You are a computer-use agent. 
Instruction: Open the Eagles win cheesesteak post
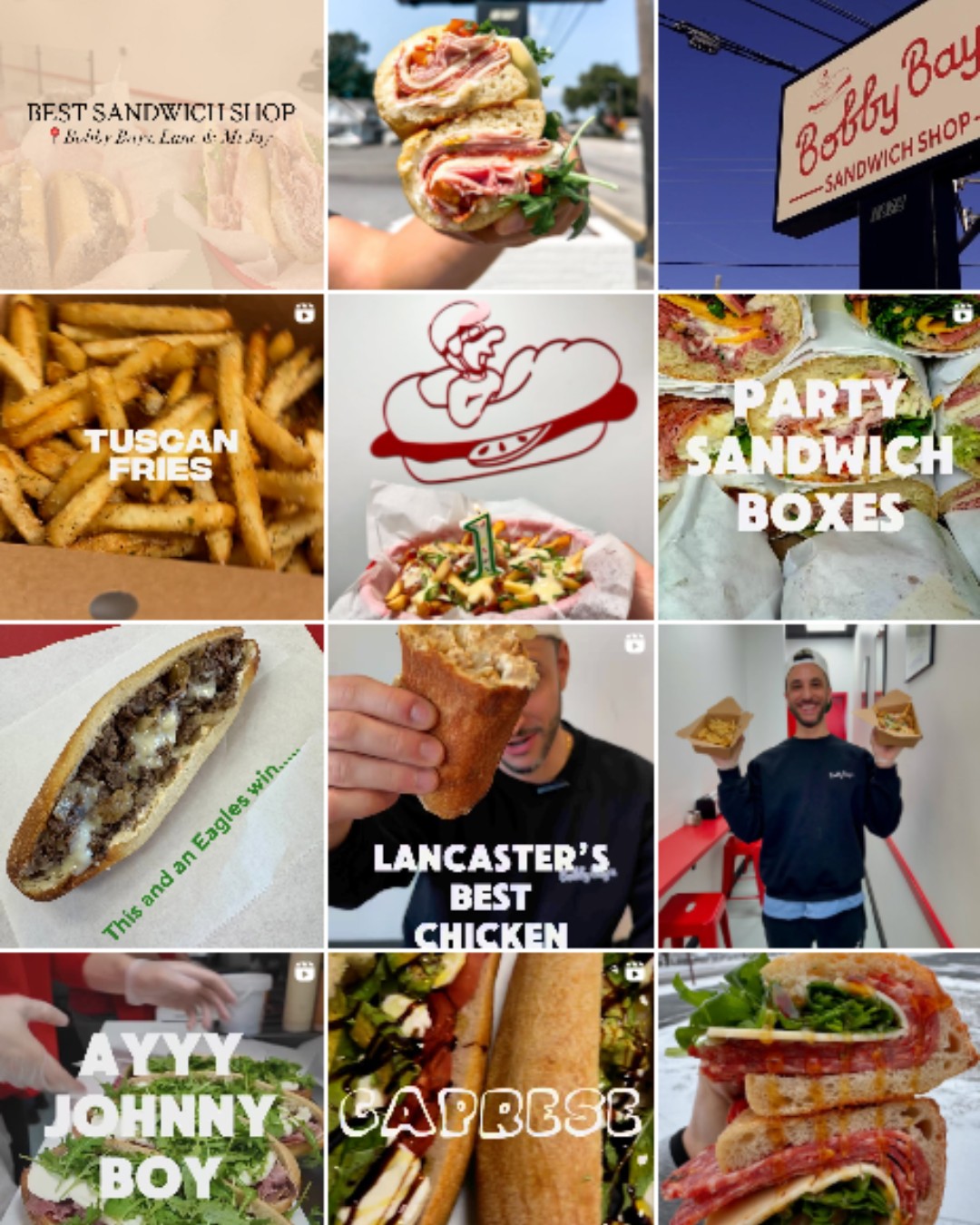[x=162, y=786]
